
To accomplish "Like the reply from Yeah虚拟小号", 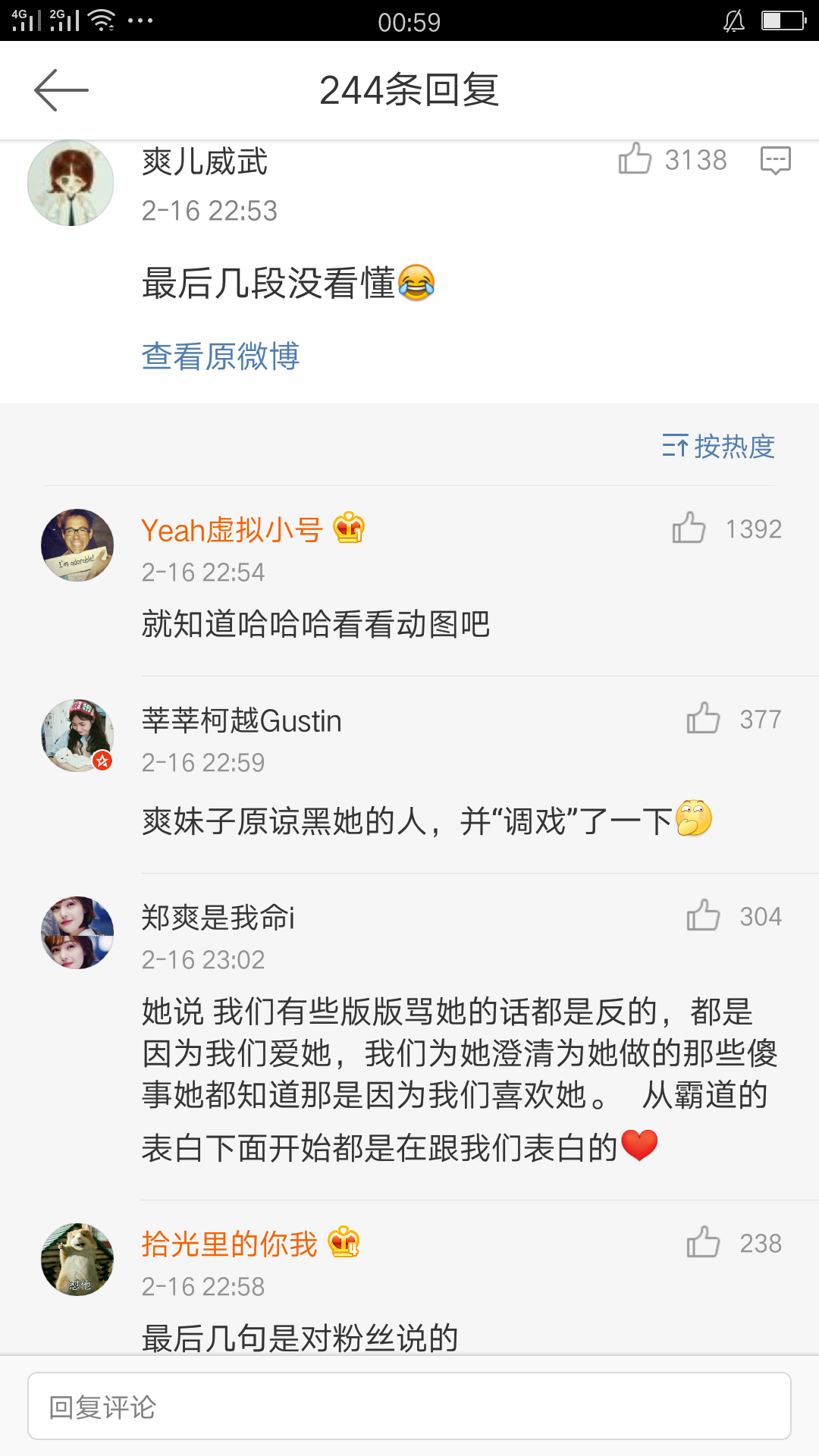I will (689, 528).
